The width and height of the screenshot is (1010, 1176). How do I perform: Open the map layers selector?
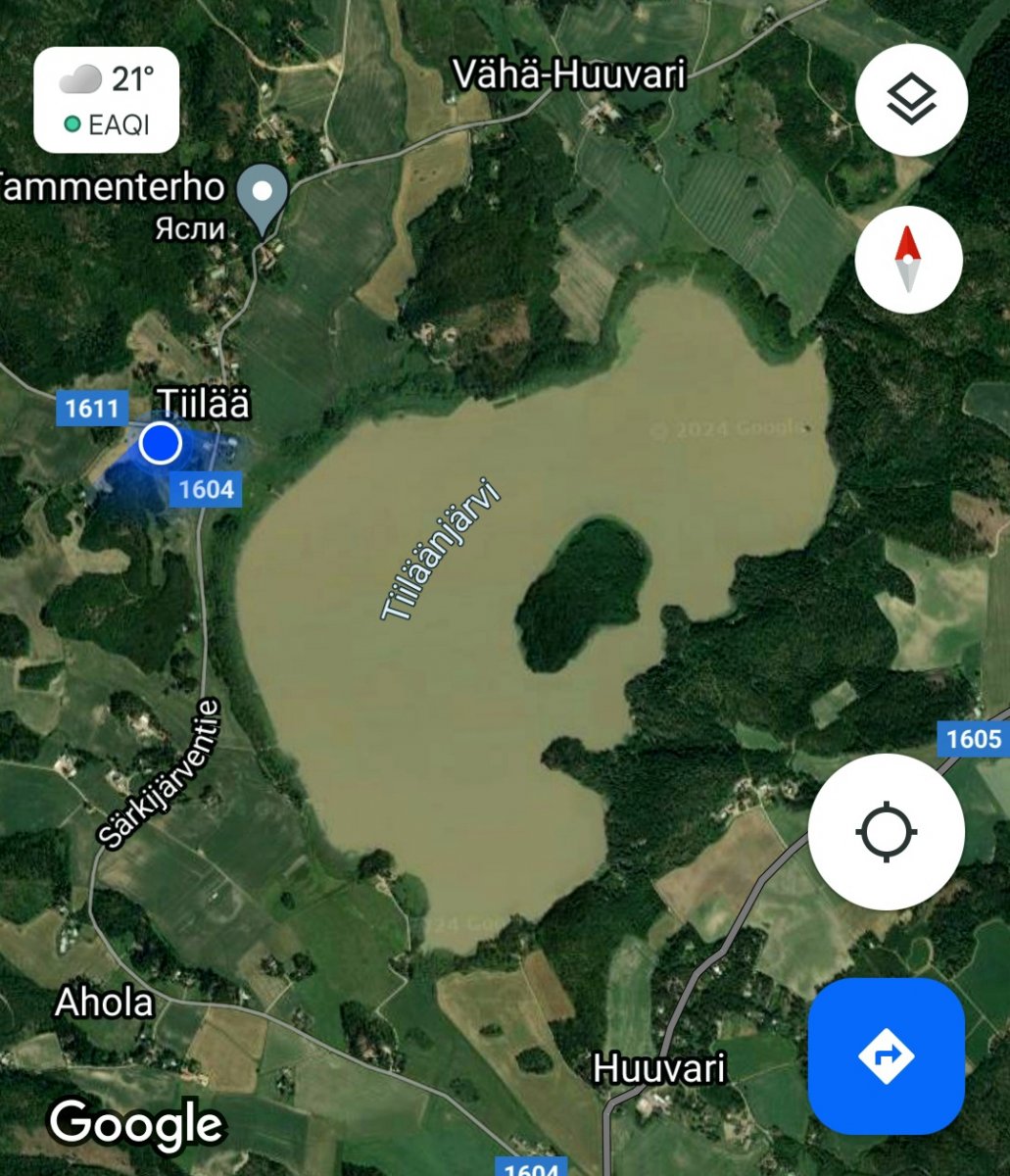[x=911, y=99]
